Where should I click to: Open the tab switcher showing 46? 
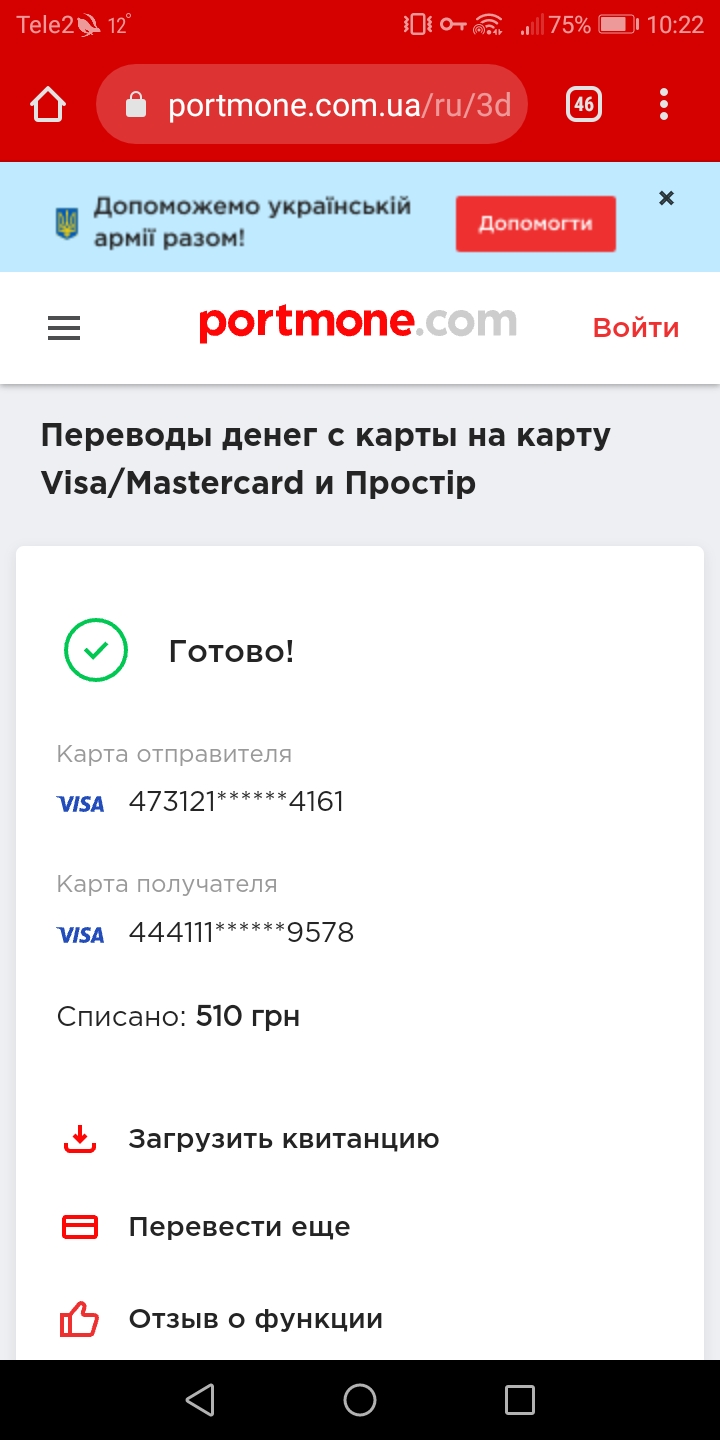coord(584,105)
